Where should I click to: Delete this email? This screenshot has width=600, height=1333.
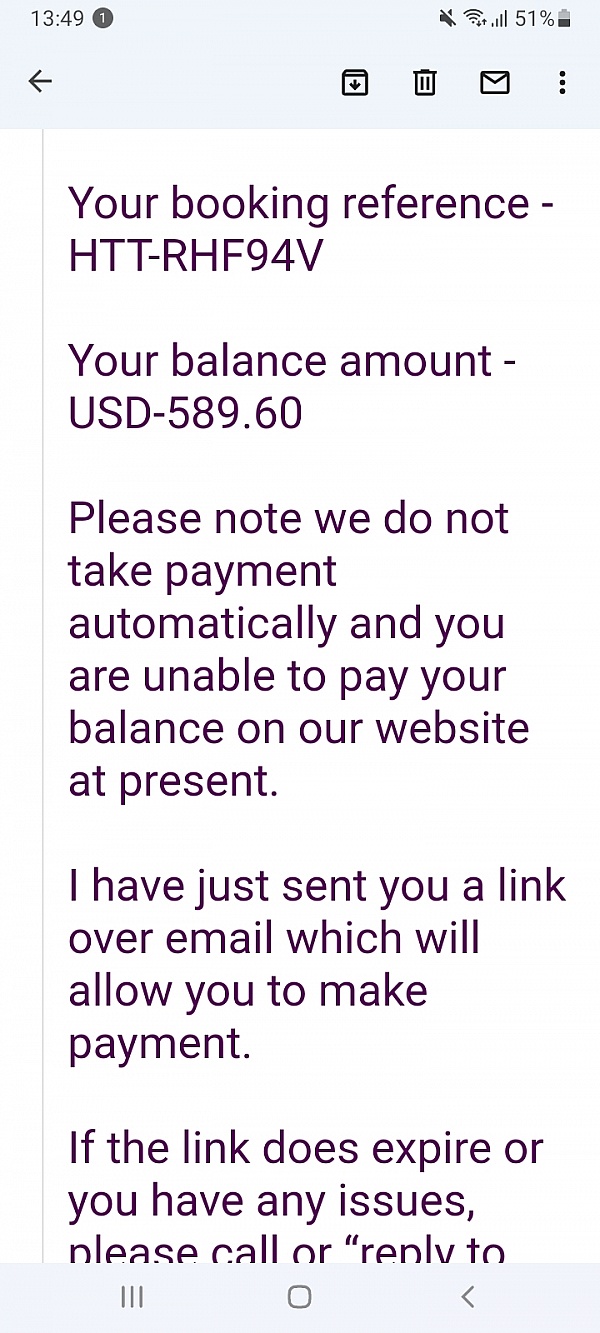pos(425,83)
